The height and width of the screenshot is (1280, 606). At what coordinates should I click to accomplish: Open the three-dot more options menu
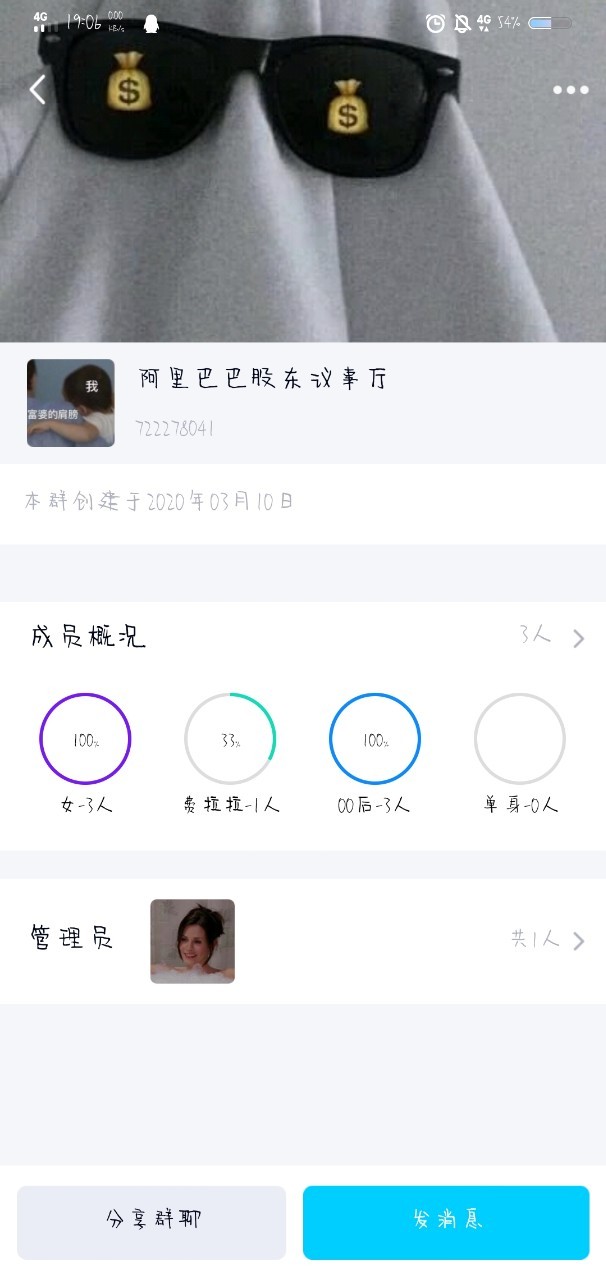pos(570,90)
